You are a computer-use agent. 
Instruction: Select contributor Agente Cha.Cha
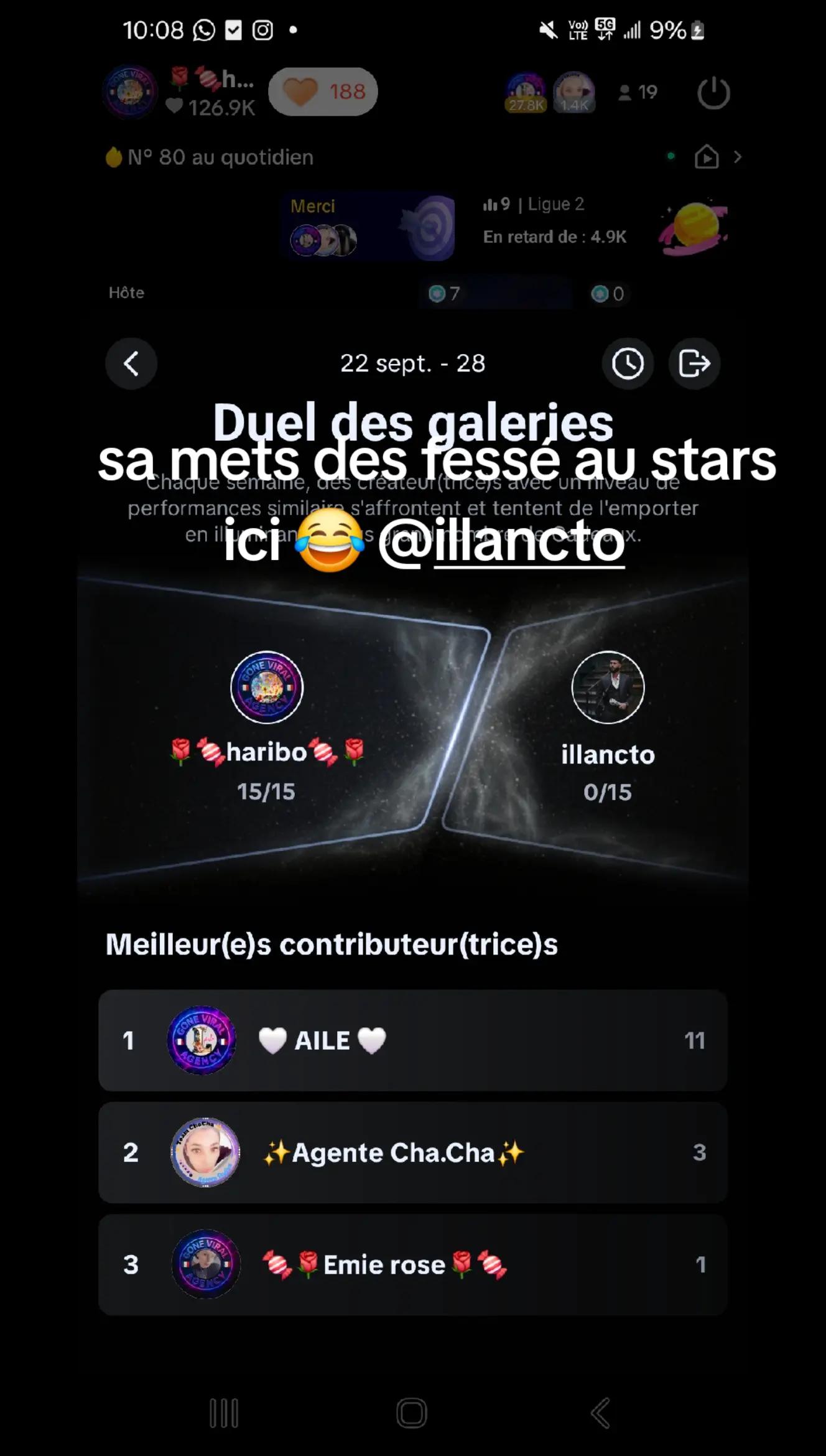pos(412,1152)
